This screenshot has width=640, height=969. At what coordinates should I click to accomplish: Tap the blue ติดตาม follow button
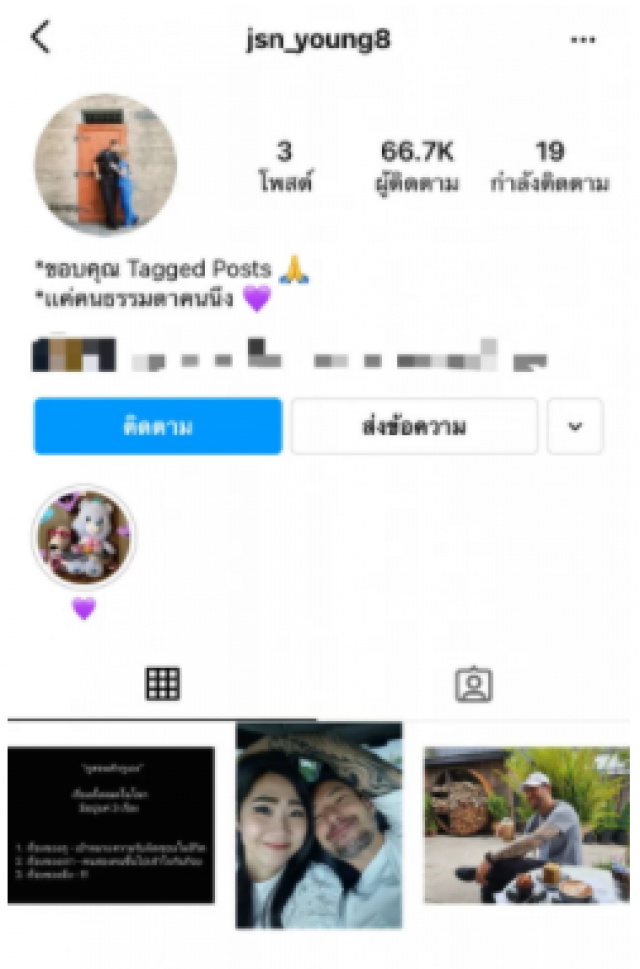158,427
